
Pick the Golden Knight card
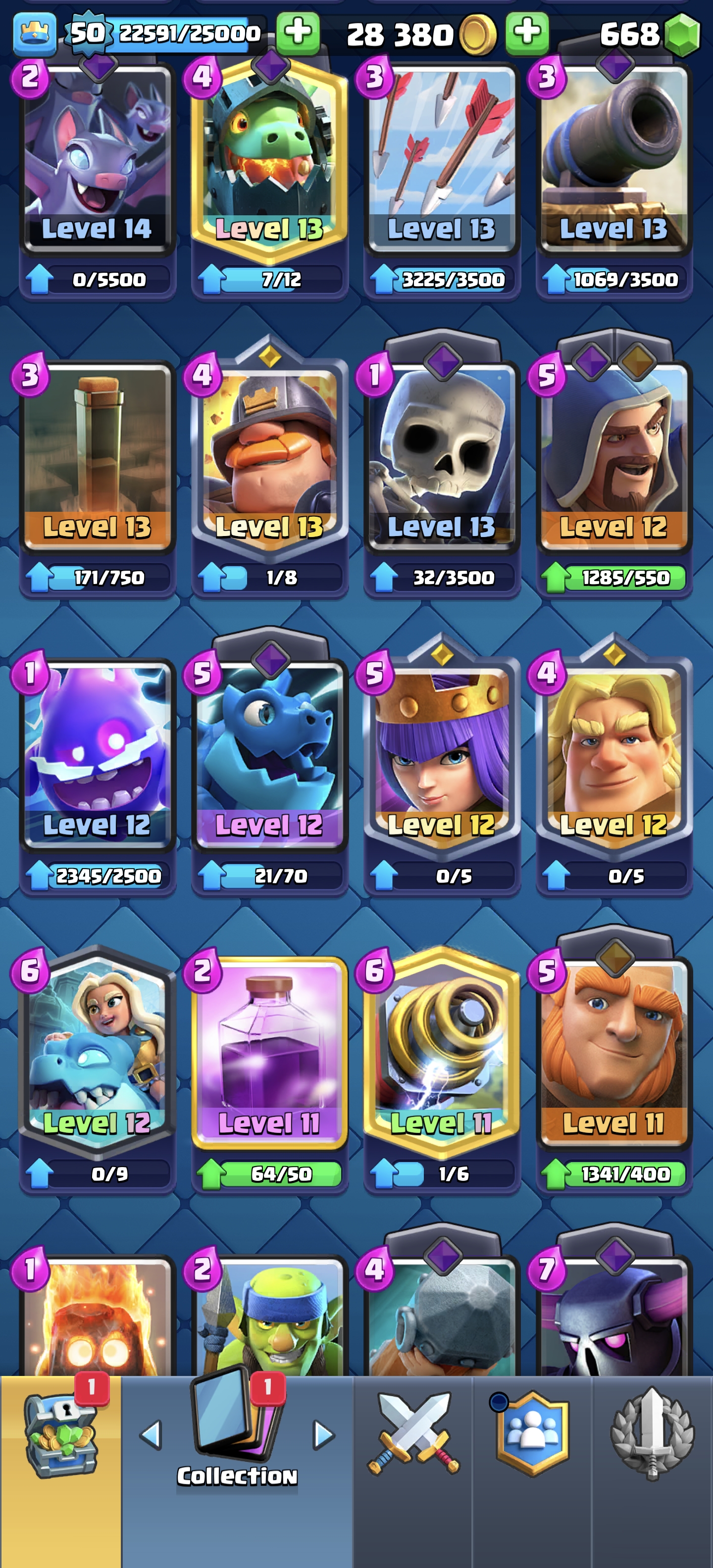point(614,755)
